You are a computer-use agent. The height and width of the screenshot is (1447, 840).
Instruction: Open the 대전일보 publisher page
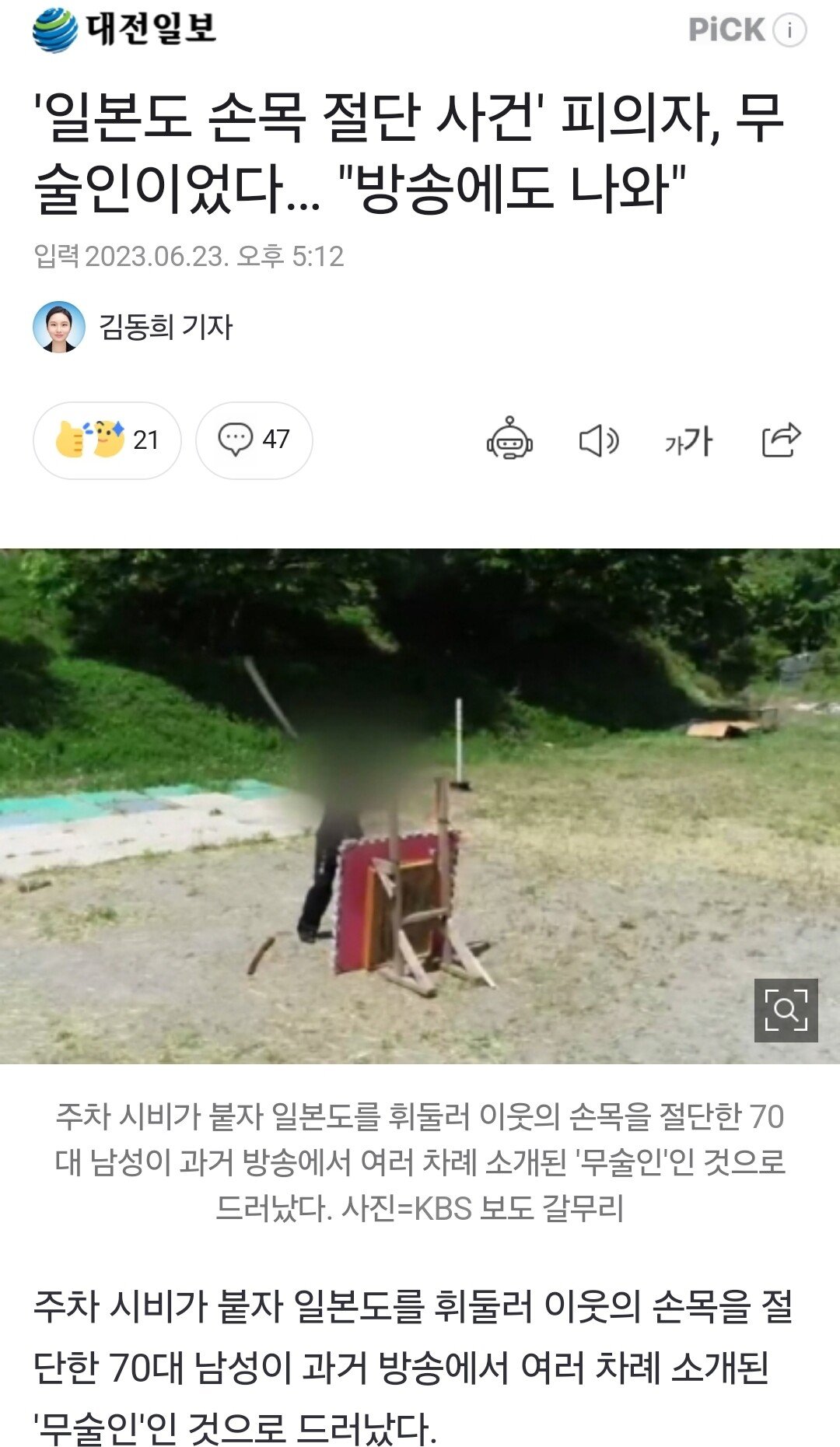pyautogui.click(x=124, y=30)
